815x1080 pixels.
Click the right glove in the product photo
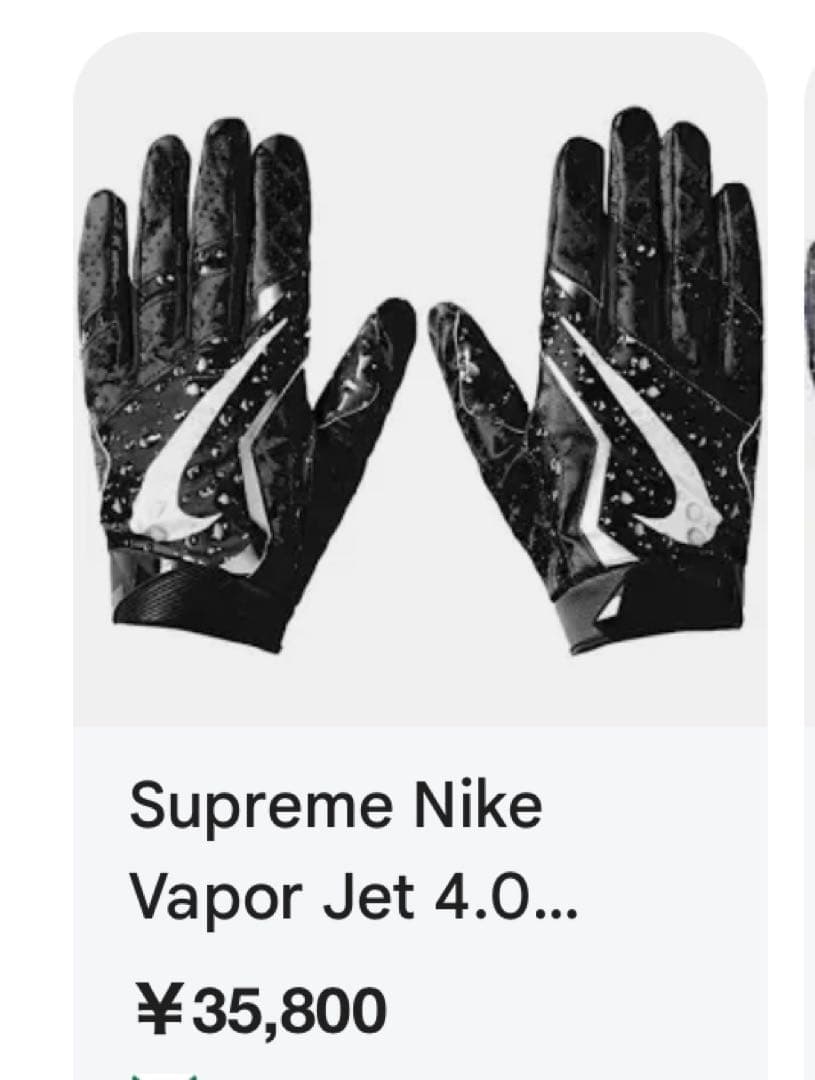(620, 380)
